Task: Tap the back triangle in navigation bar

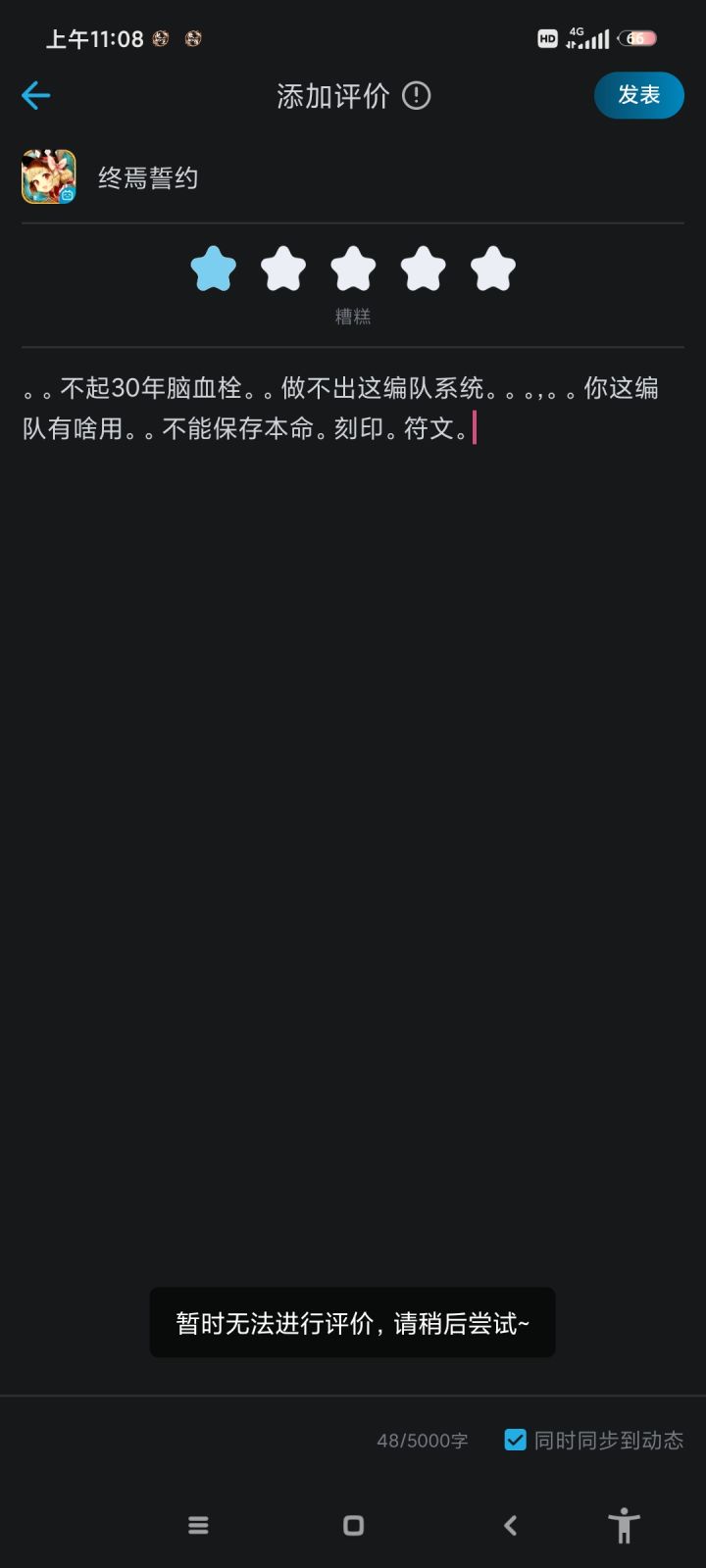Action: point(509,1525)
